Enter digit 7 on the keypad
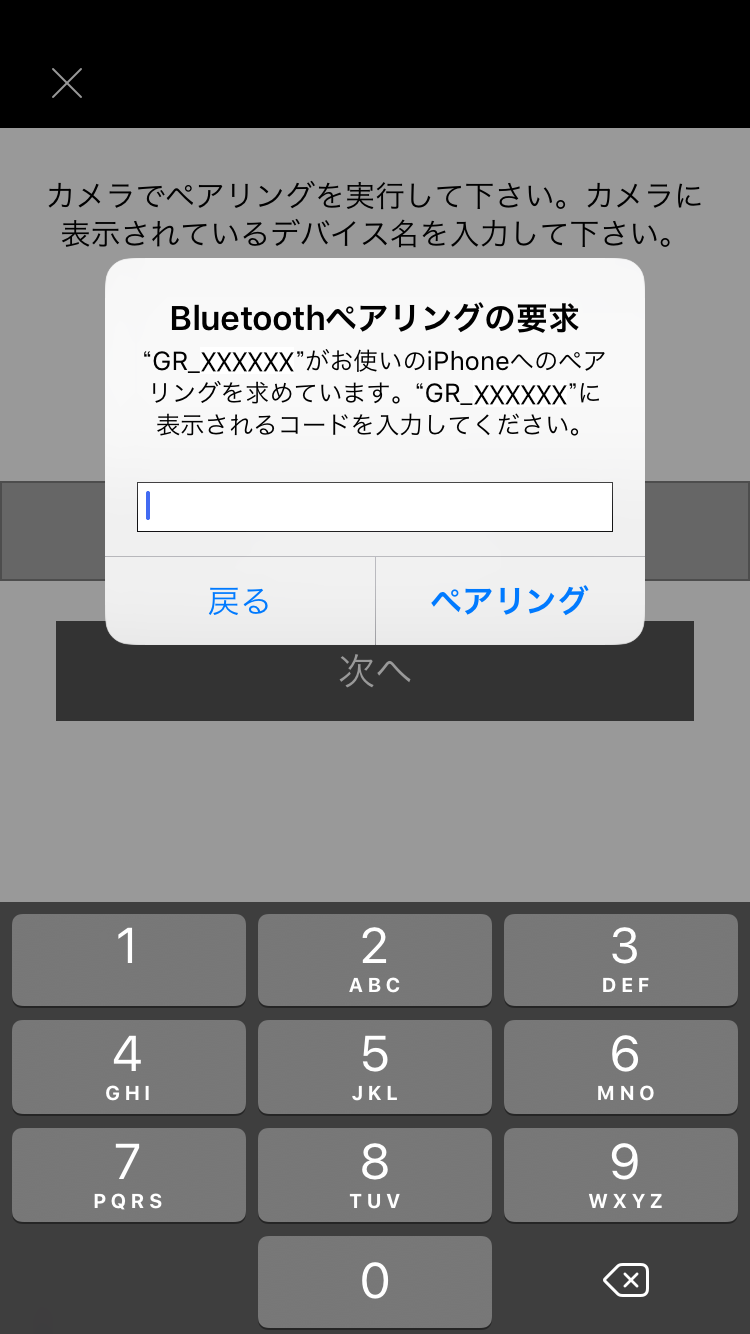The height and width of the screenshot is (1334, 750). click(x=129, y=1175)
